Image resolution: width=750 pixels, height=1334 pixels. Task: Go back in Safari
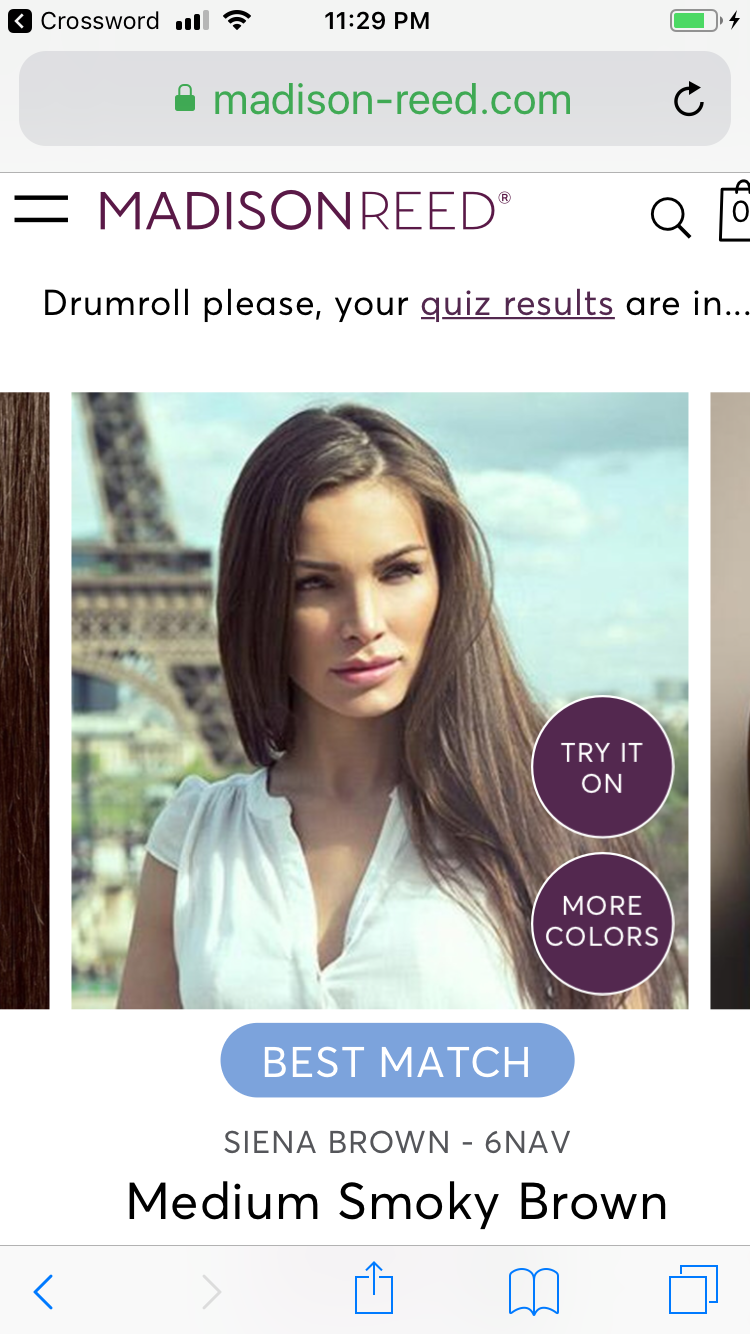[x=43, y=1292]
